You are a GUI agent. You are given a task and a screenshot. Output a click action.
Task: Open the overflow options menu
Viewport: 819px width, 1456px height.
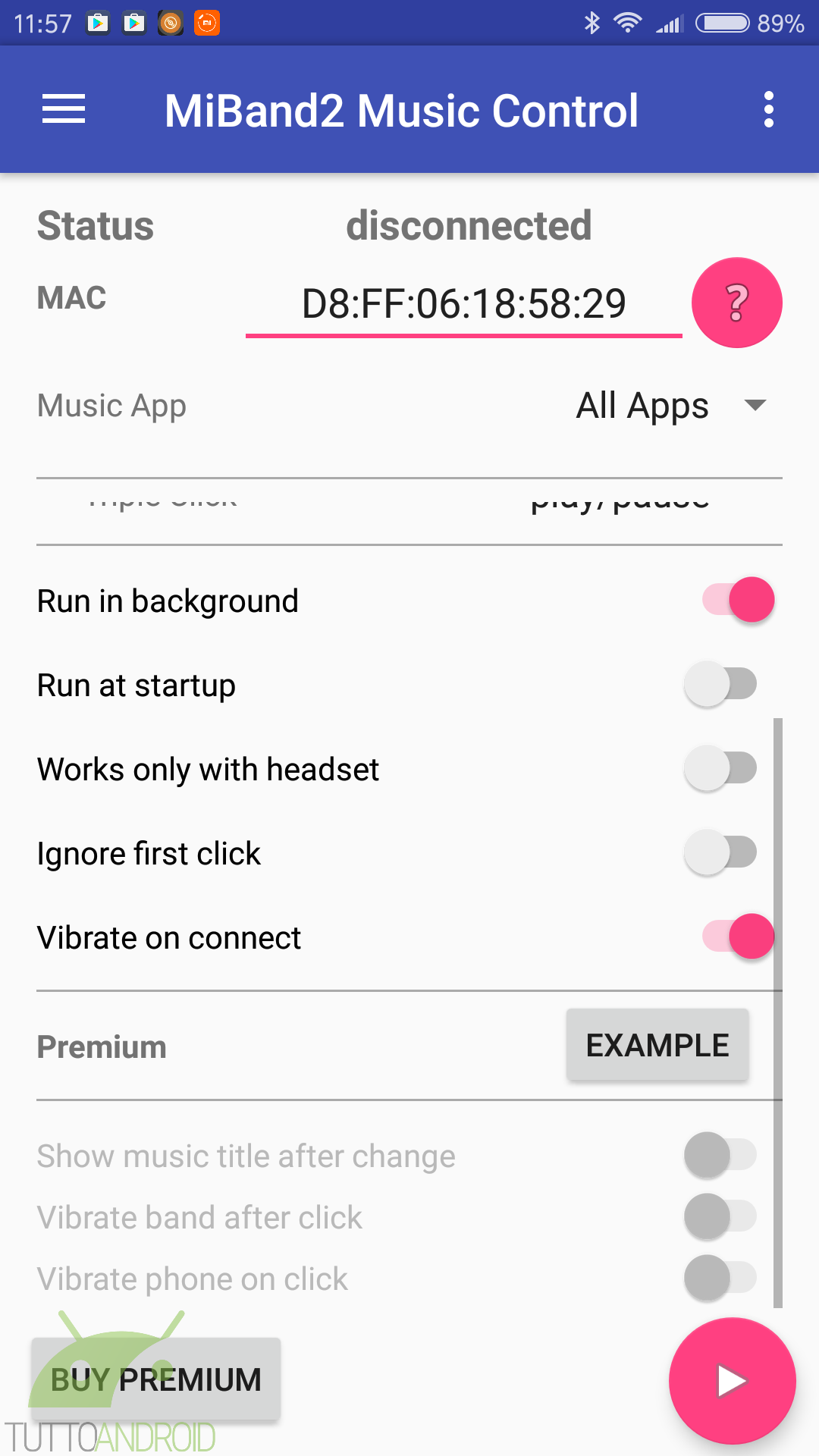769,110
